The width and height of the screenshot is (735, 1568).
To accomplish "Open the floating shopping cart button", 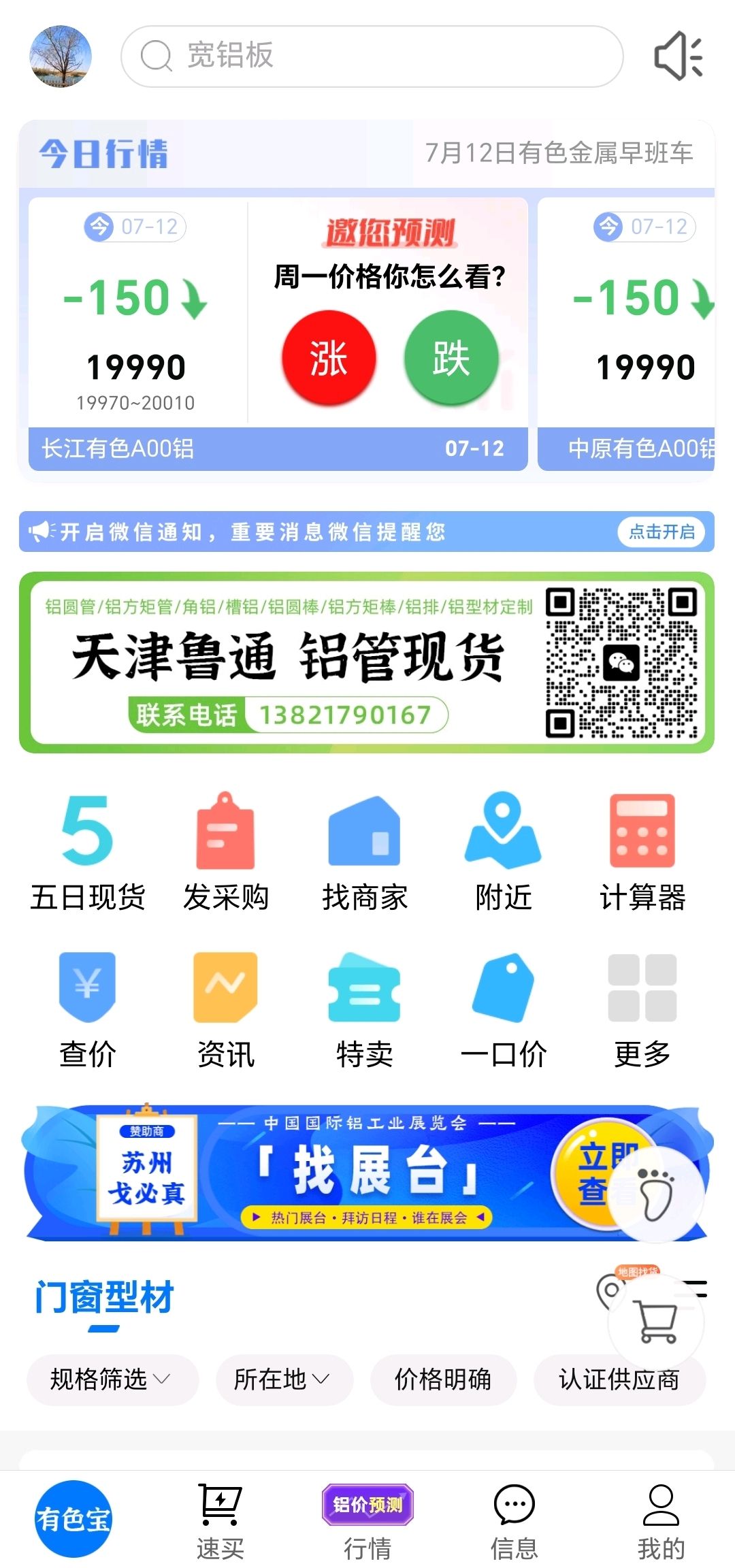I will coord(656,1322).
